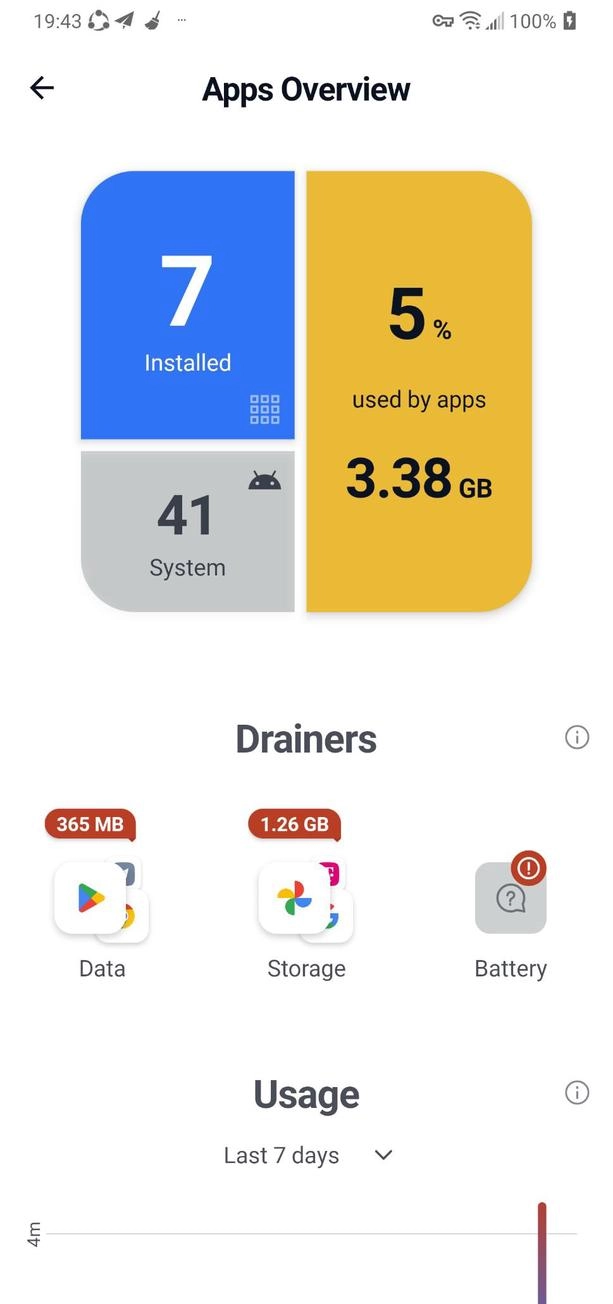The width and height of the screenshot is (613, 1304).
Task: Show info about Usage
Action: (x=577, y=1093)
